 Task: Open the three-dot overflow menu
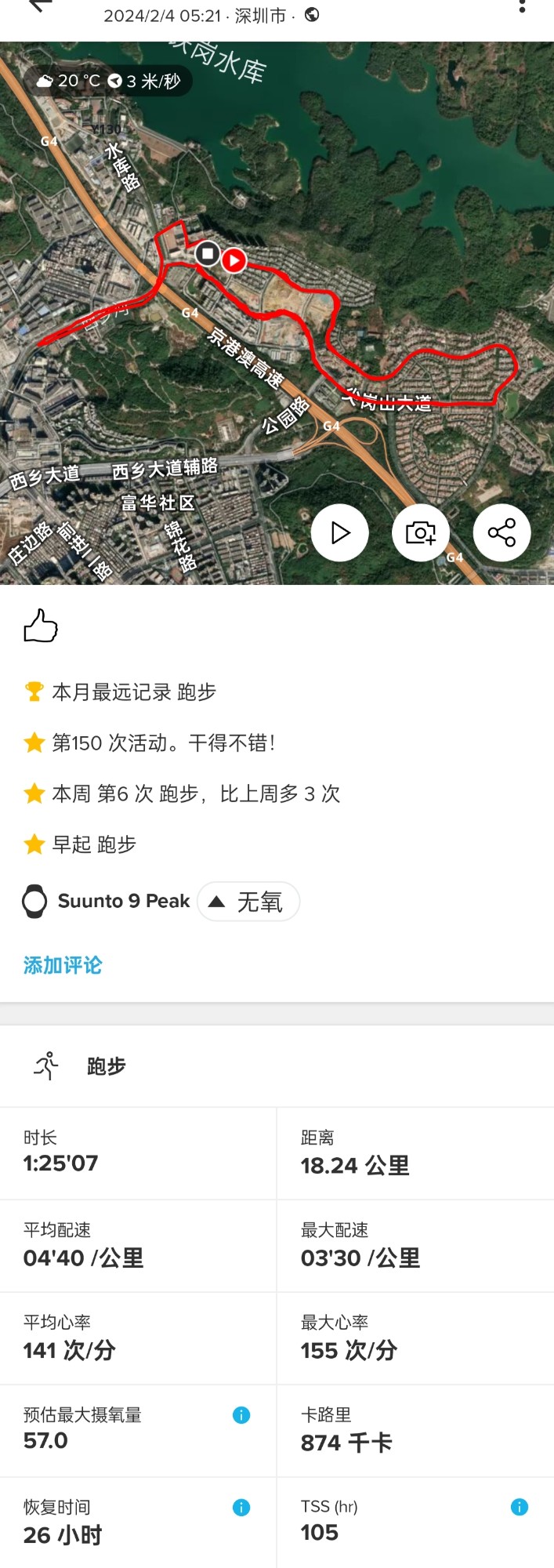[522, 6]
